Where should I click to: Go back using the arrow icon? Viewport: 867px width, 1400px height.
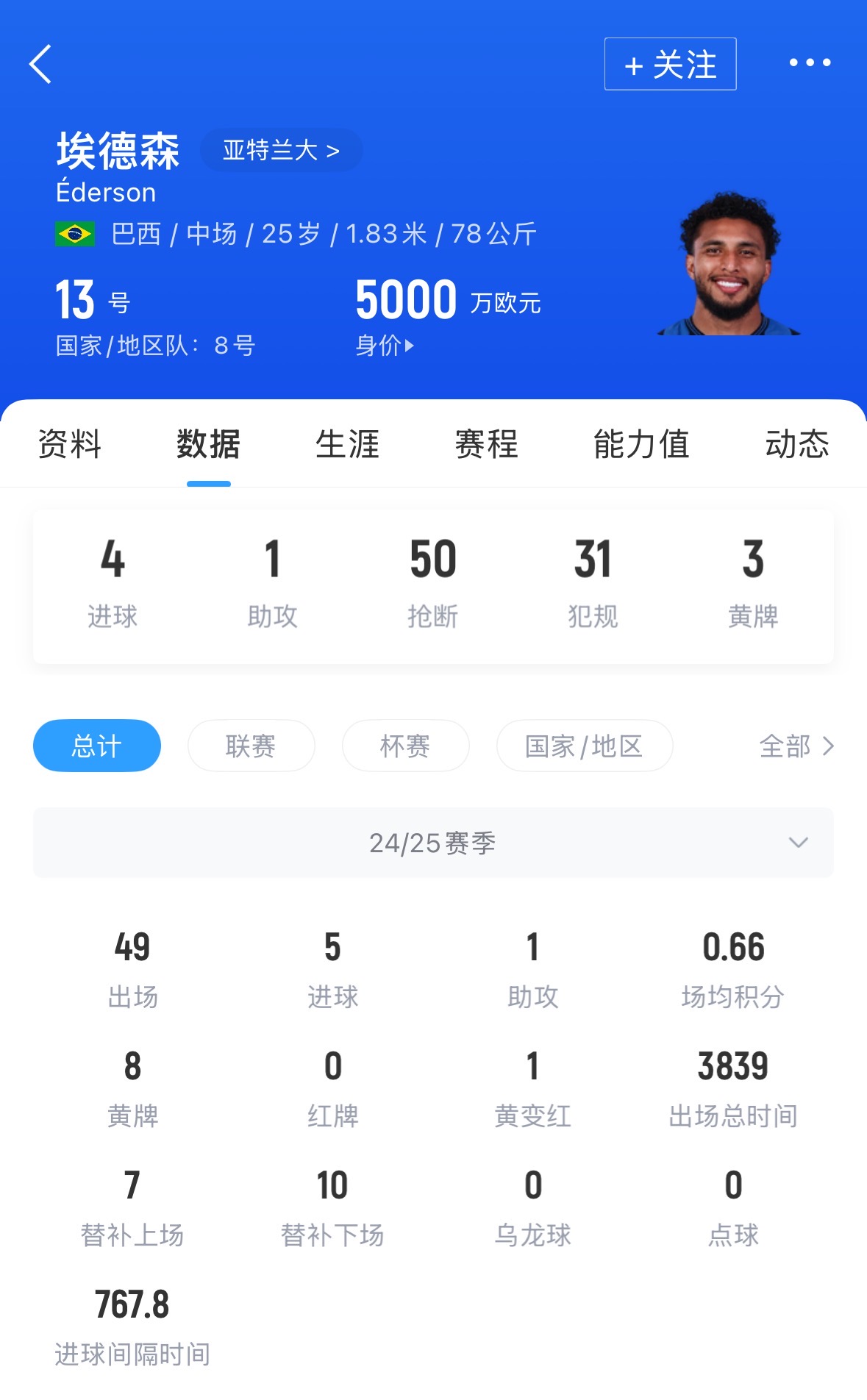40,64
